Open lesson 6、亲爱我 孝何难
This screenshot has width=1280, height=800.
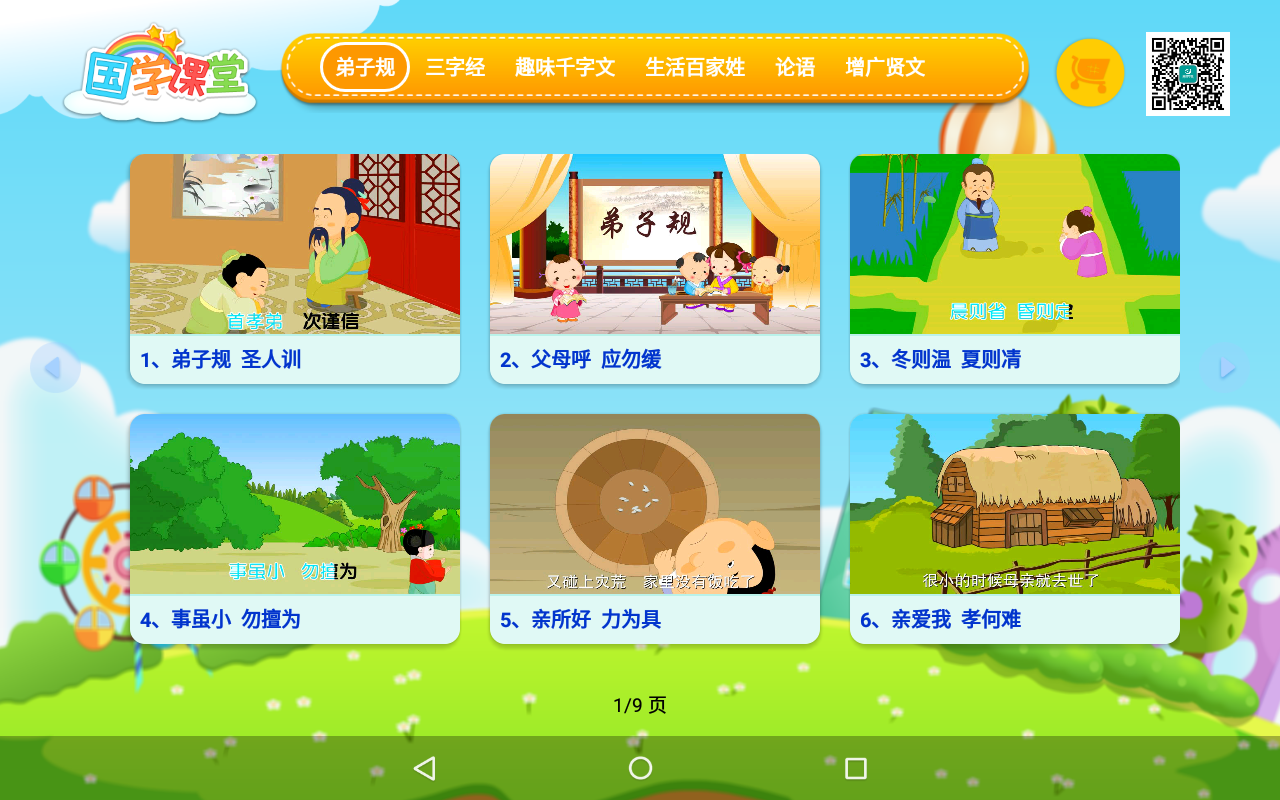[x=1015, y=528]
